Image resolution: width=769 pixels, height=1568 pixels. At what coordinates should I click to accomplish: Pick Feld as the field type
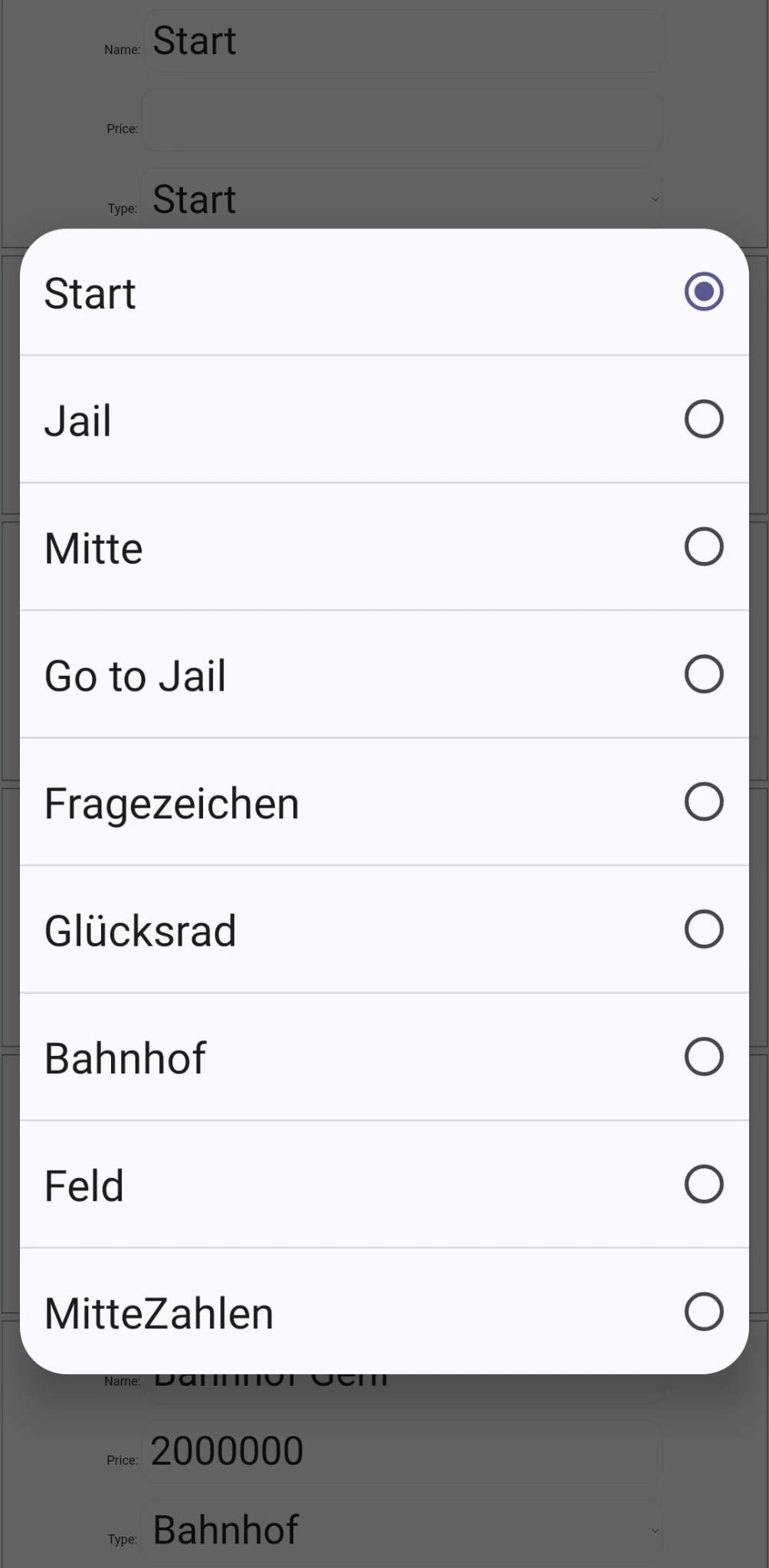coord(383,1184)
